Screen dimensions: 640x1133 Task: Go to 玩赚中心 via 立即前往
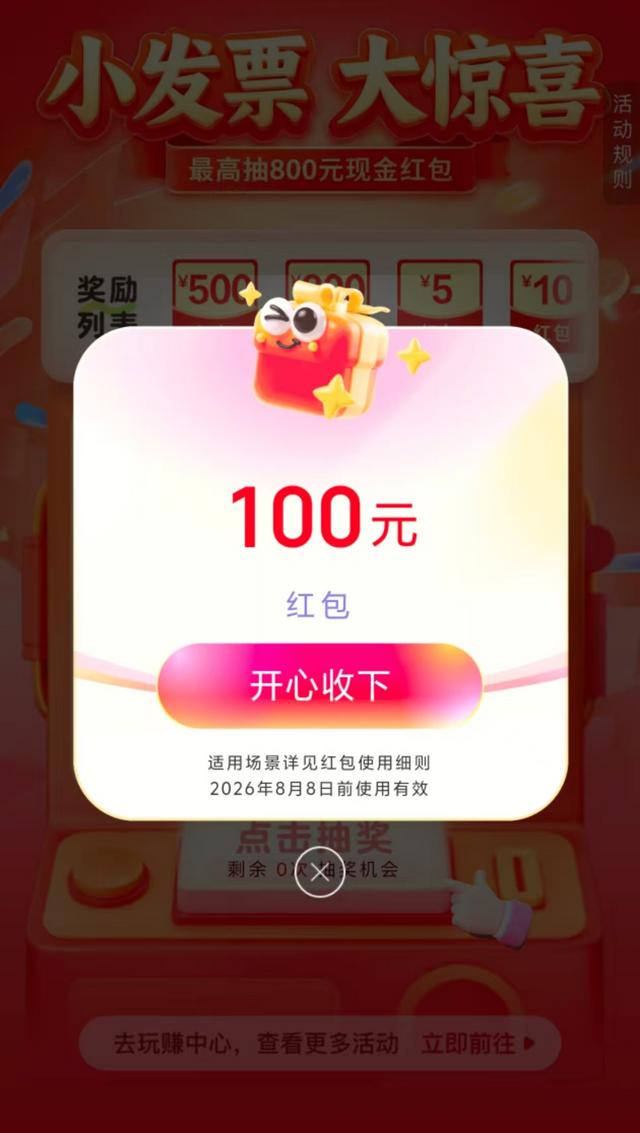477,1044
